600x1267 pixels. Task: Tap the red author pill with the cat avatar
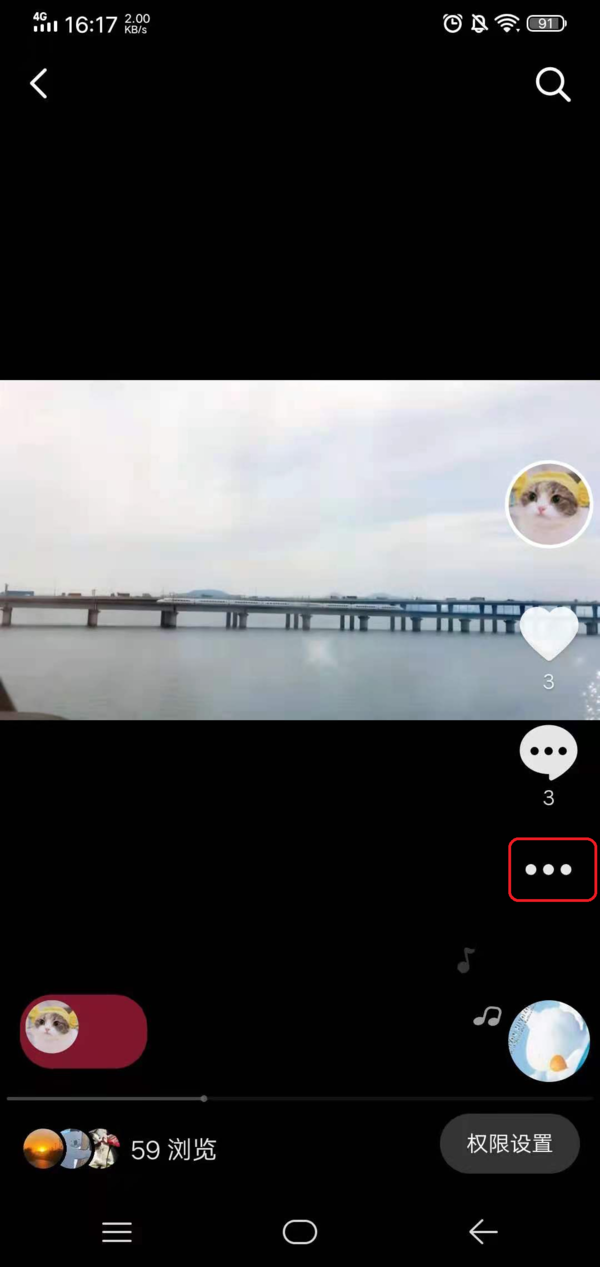point(84,1031)
